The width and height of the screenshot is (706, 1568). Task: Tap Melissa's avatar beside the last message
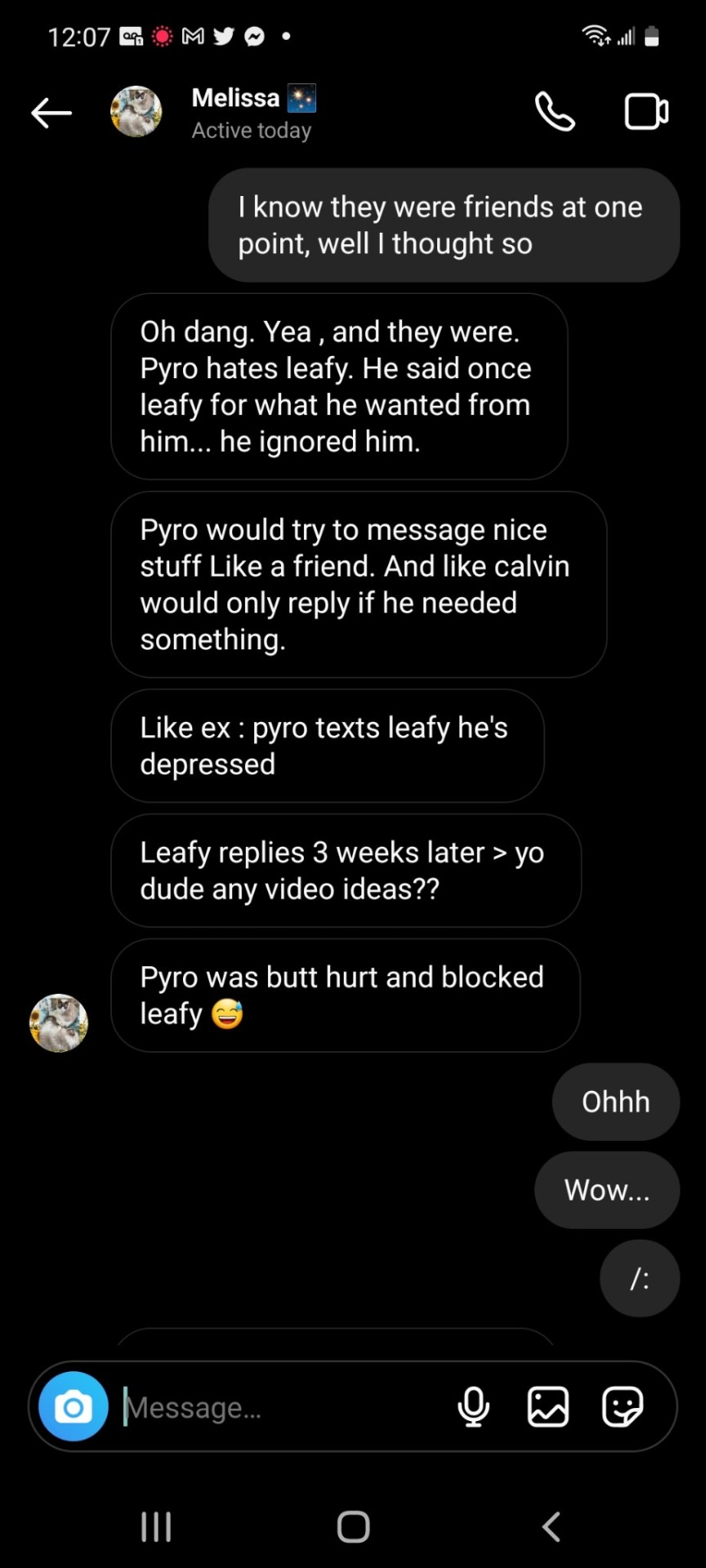(59, 1022)
